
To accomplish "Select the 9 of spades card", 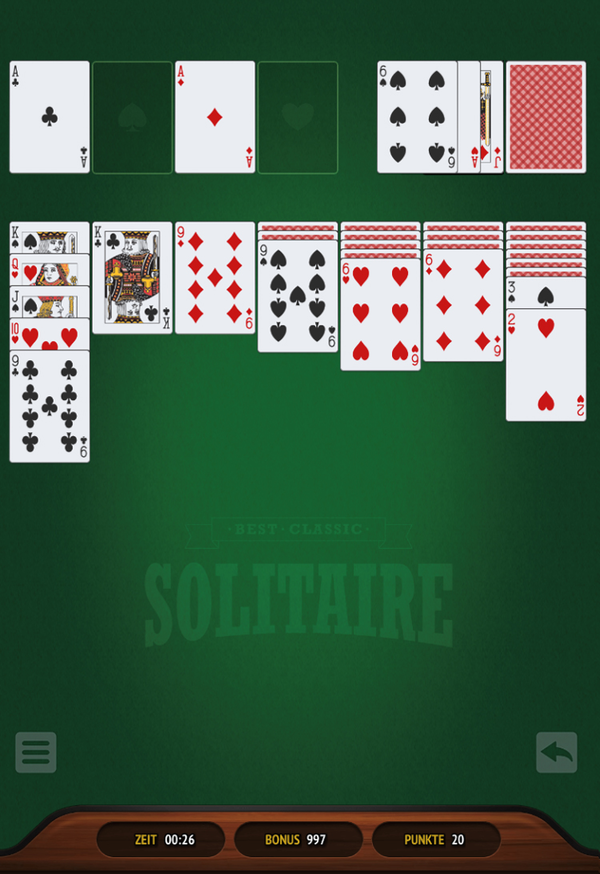I will 298,298.
